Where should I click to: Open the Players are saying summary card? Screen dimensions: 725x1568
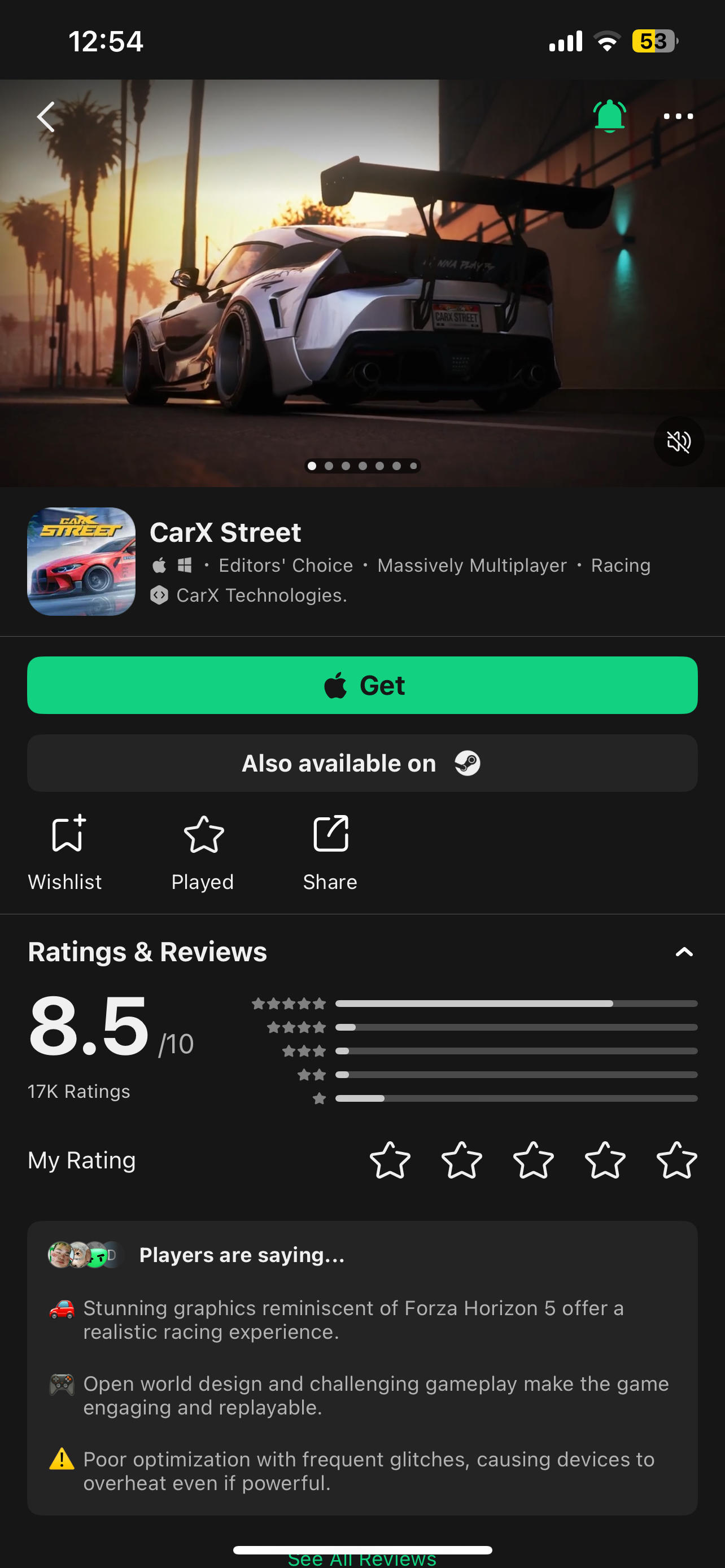pyautogui.click(x=362, y=1366)
